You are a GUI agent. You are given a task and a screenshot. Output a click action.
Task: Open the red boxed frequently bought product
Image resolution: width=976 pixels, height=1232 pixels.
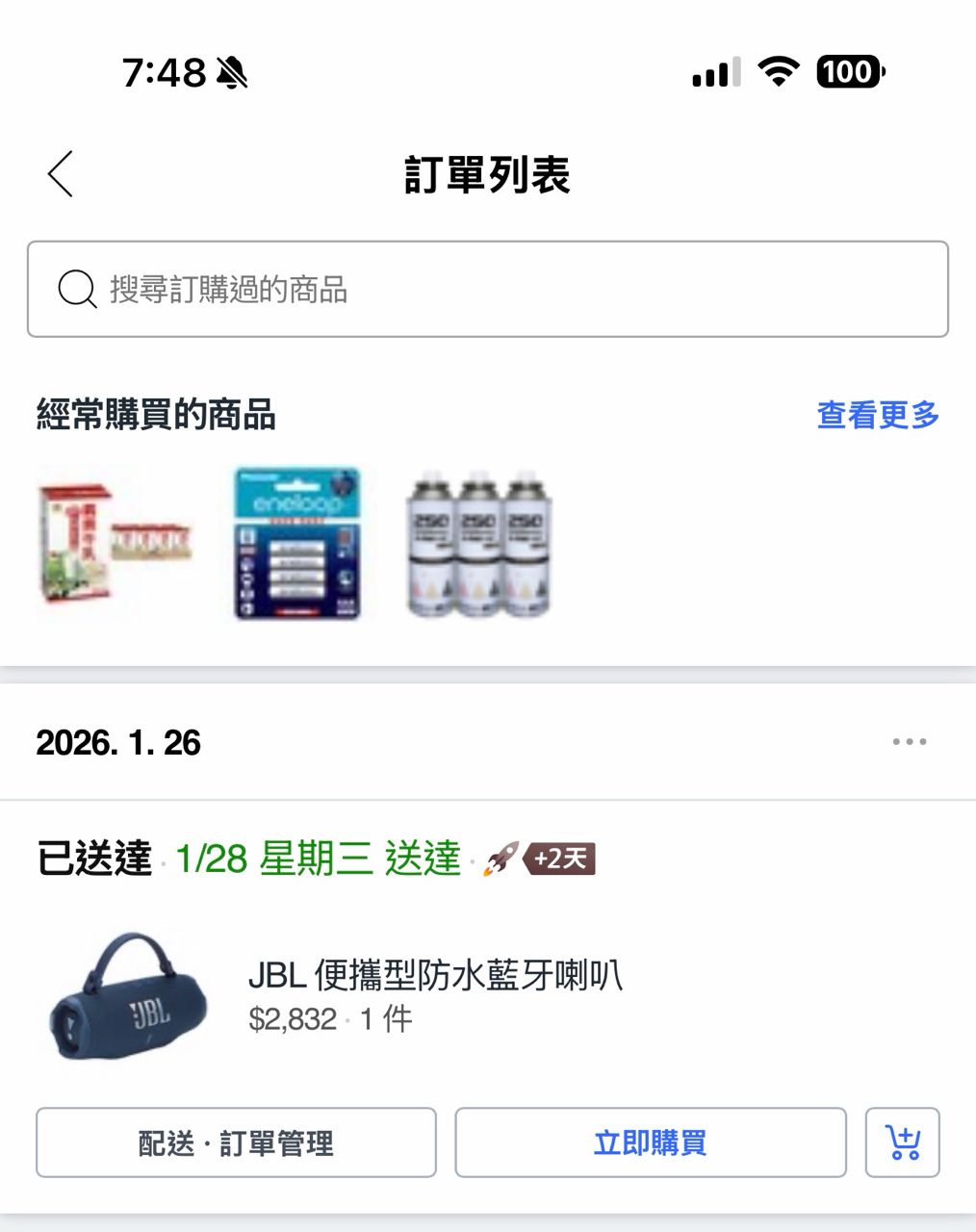tap(115, 544)
